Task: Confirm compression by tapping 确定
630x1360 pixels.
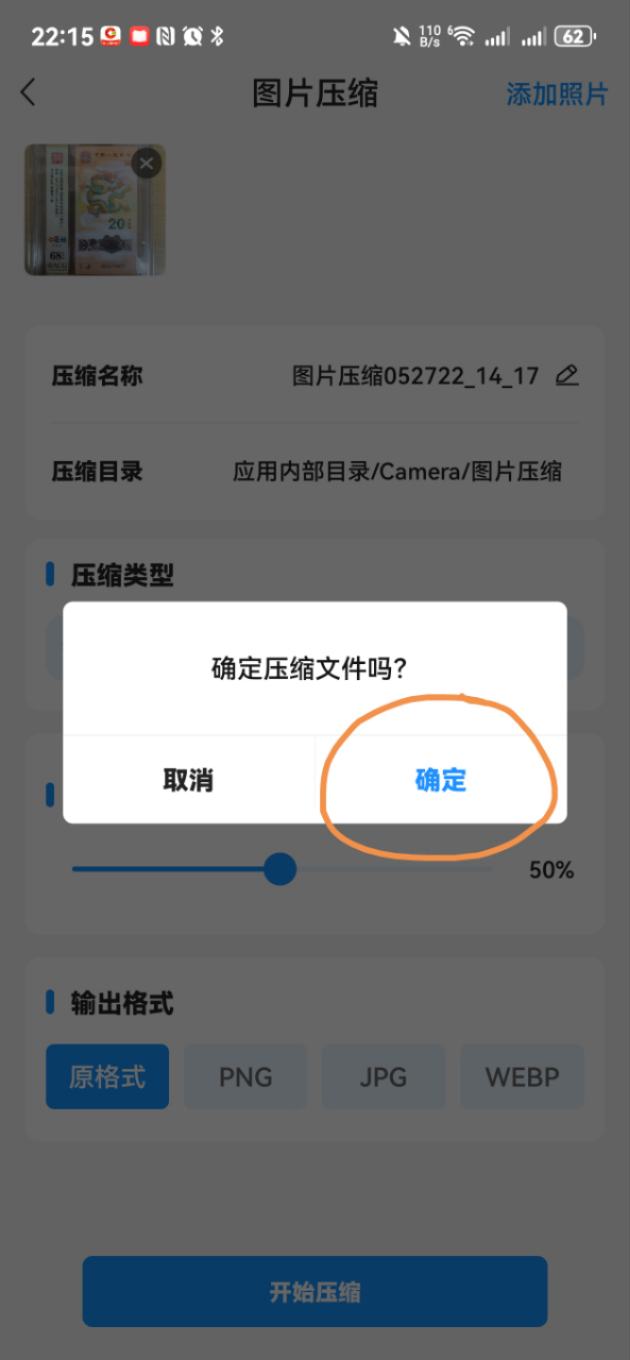Action: (441, 780)
